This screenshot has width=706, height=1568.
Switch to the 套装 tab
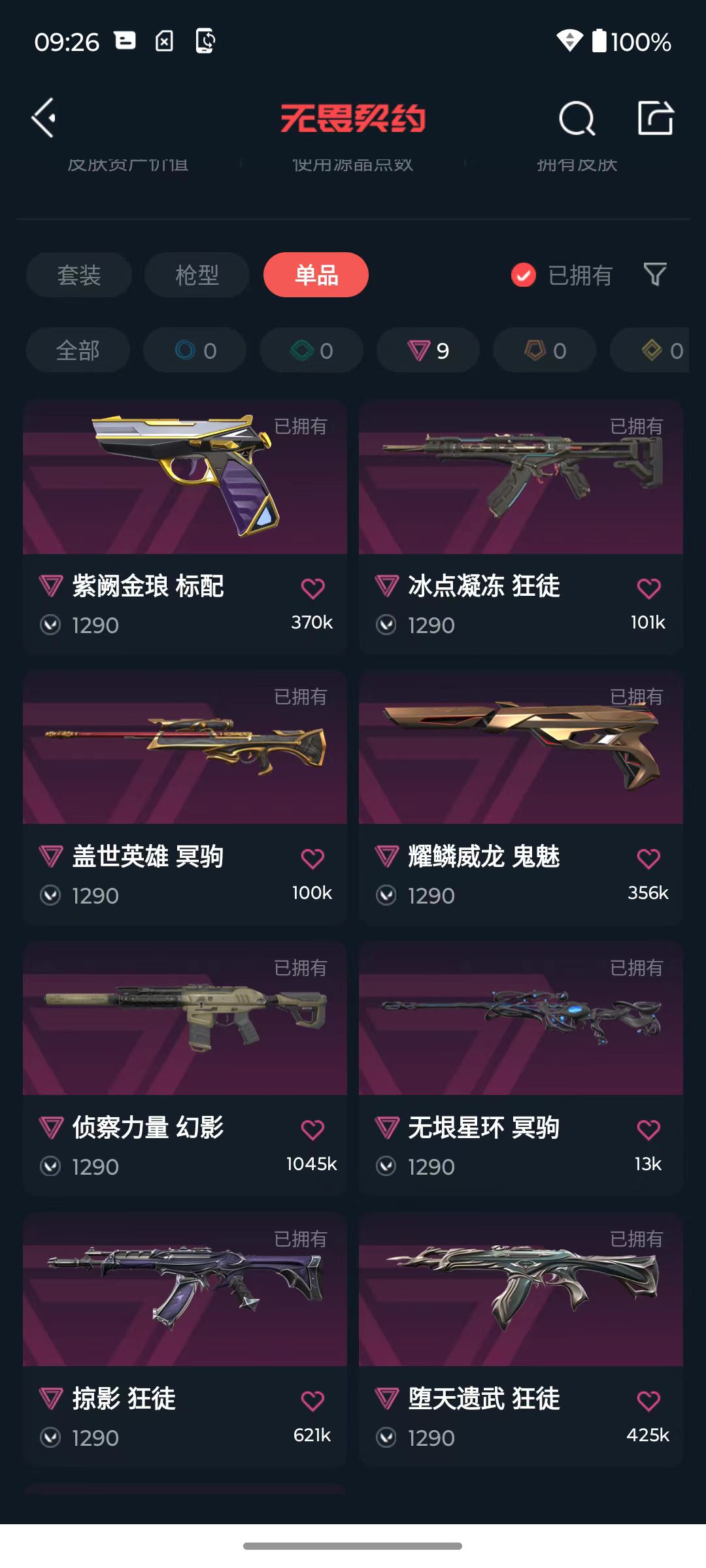point(79,275)
